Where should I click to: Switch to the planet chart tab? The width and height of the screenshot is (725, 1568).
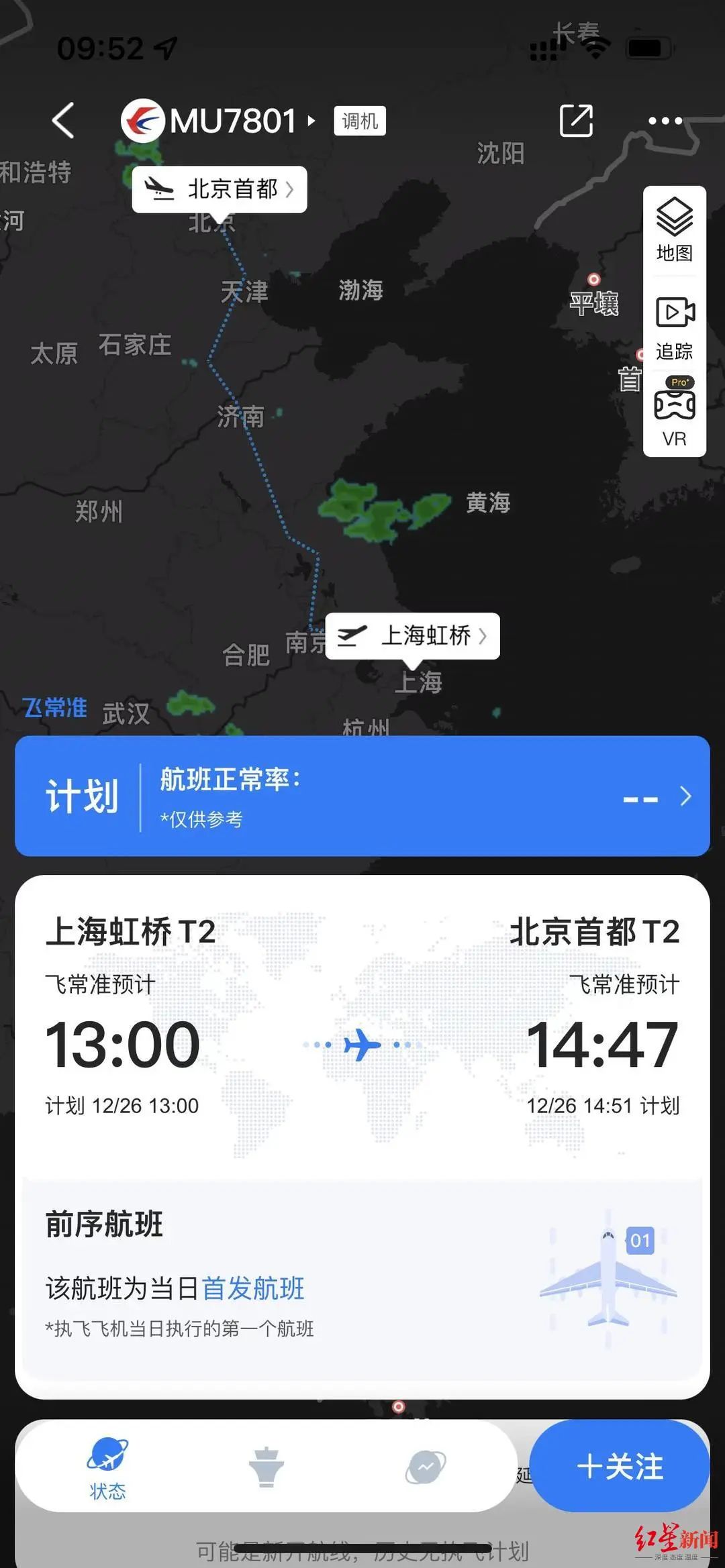425,1467
